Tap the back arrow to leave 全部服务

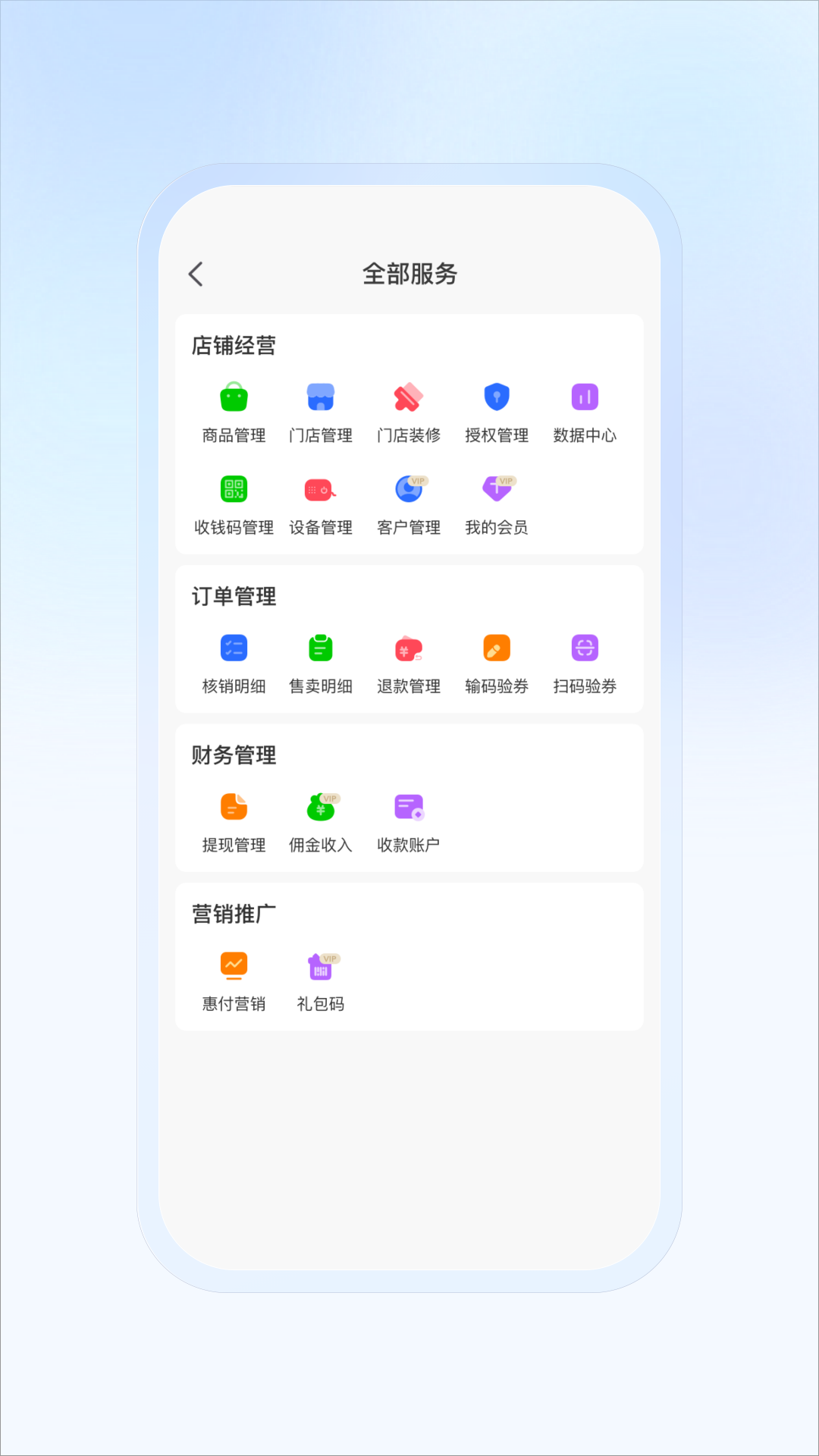pyautogui.click(x=196, y=274)
